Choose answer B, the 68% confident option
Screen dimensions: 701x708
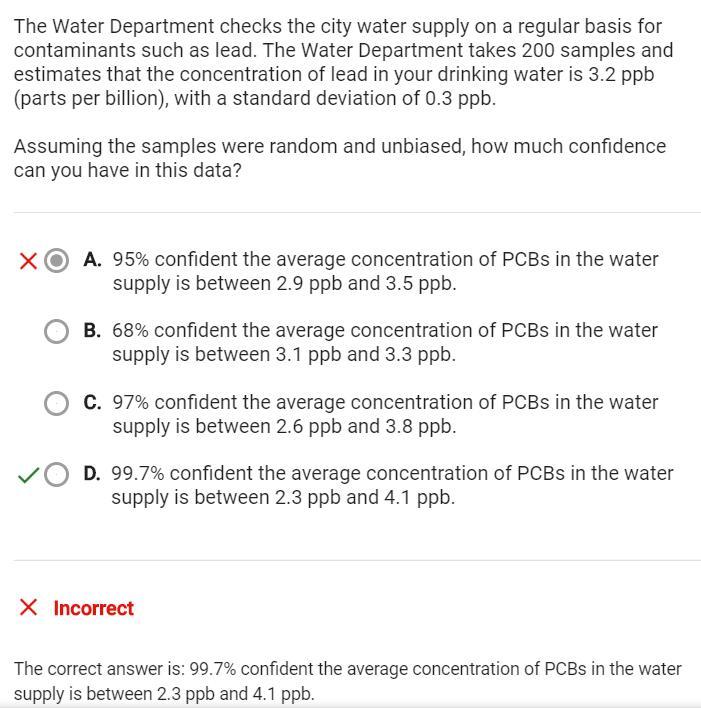pyautogui.click(x=57, y=331)
